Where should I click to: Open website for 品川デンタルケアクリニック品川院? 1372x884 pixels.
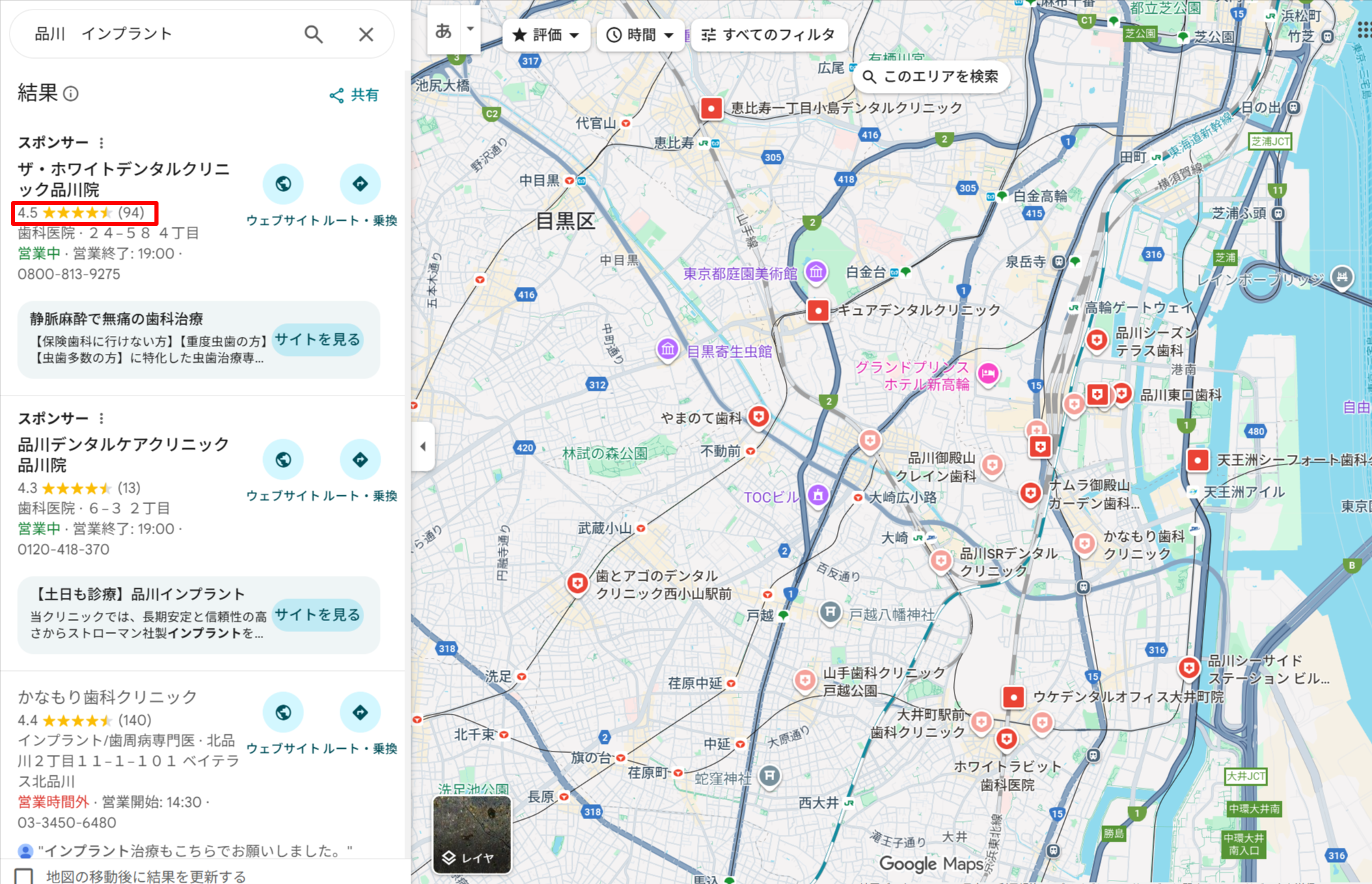283,460
